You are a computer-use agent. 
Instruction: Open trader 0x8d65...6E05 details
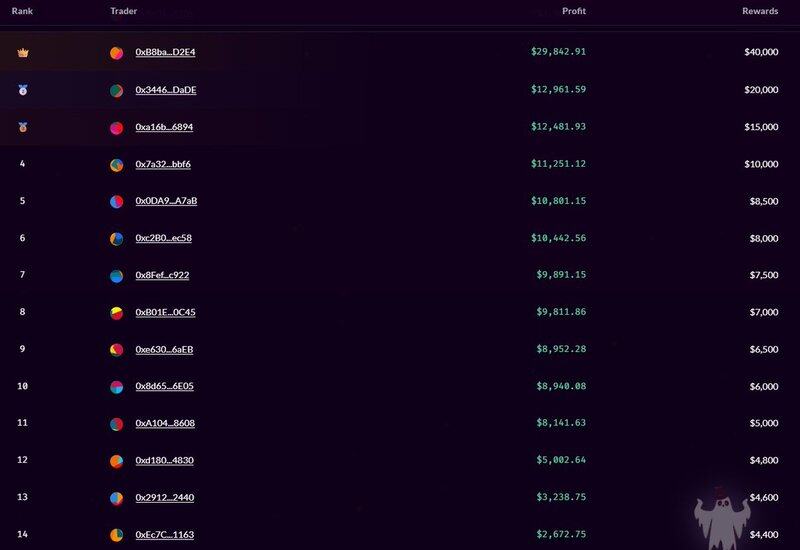click(164, 386)
